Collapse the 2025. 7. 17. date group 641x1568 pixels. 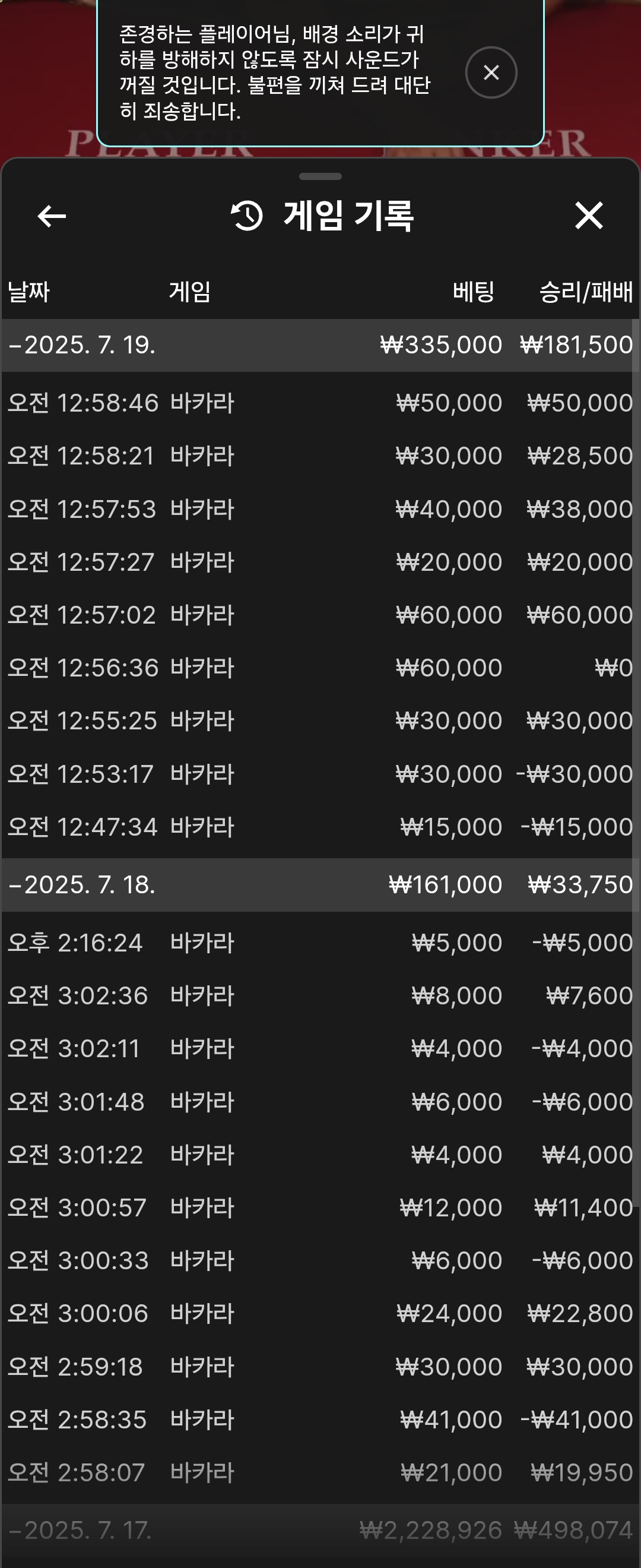click(320, 1531)
